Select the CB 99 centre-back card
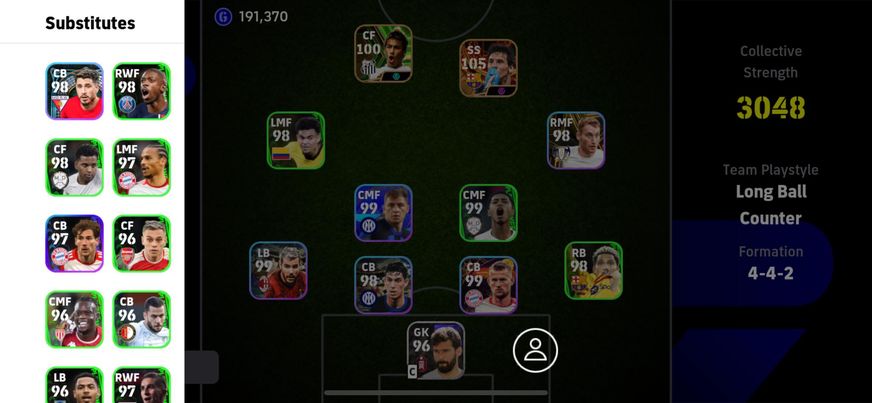This screenshot has height=403, width=872. 488,285
